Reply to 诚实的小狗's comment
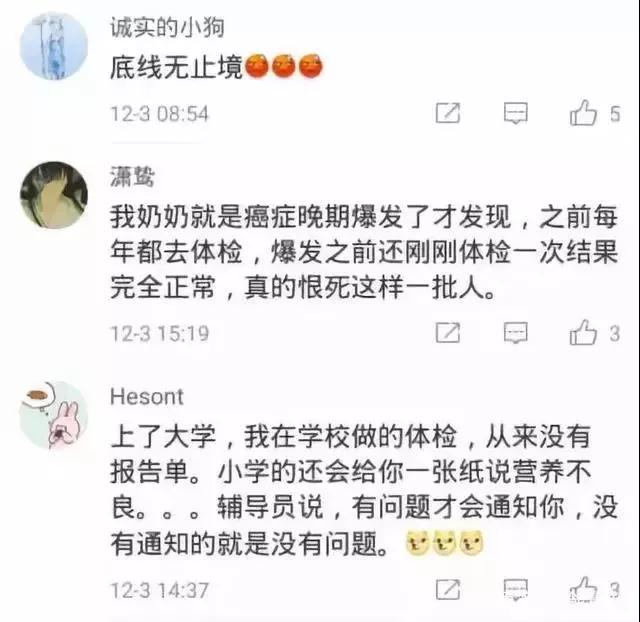 point(515,114)
